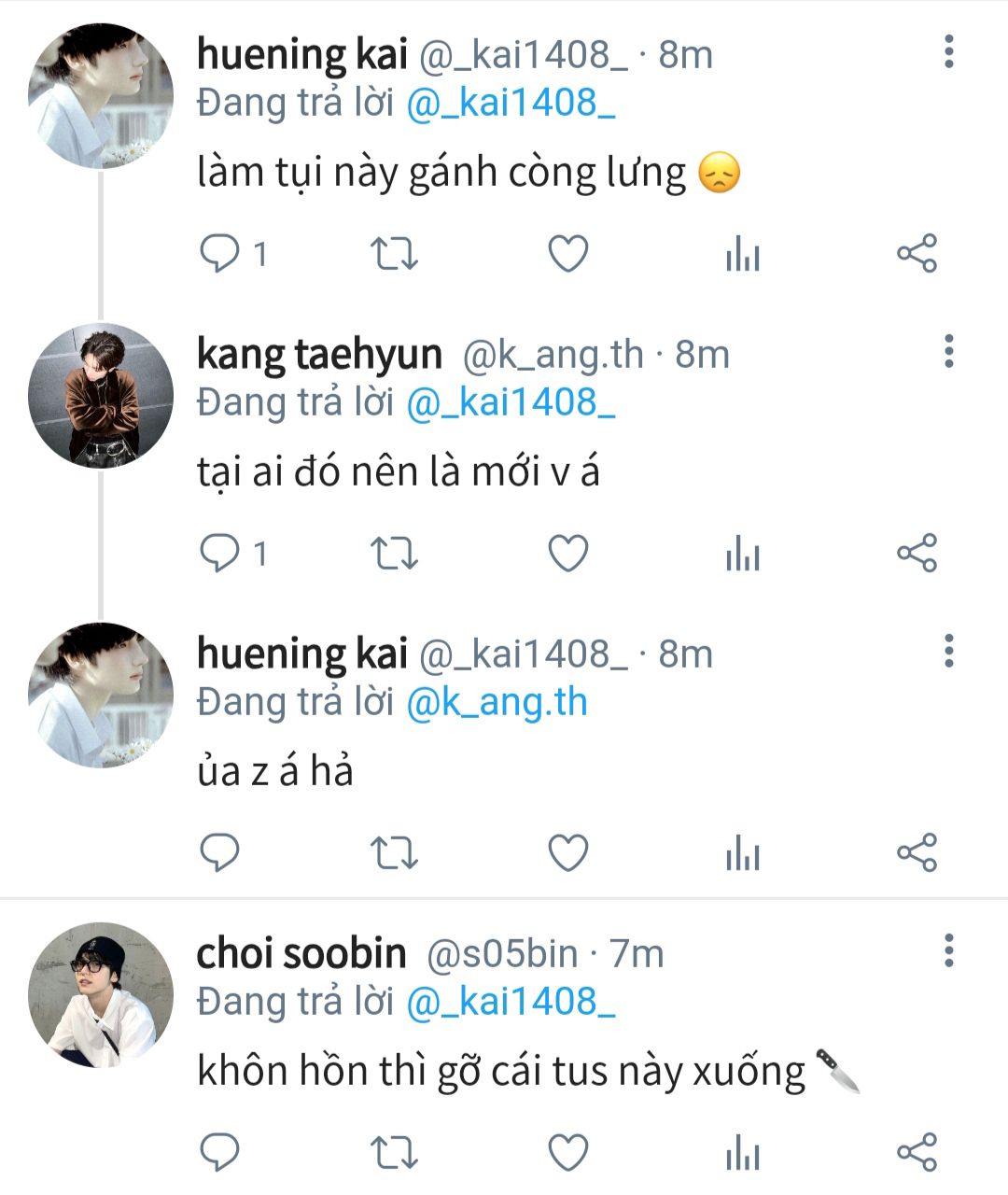The width and height of the screenshot is (1008, 1195).
Task: Open kang taehyun's profile avatar
Action: click(x=101, y=396)
